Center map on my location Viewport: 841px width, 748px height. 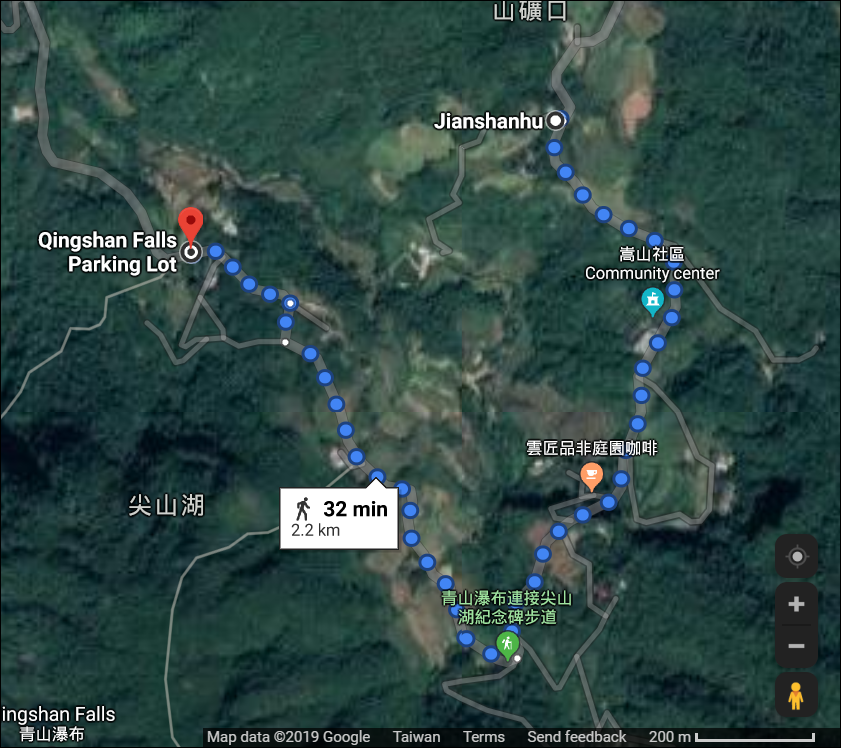pyautogui.click(x=796, y=556)
